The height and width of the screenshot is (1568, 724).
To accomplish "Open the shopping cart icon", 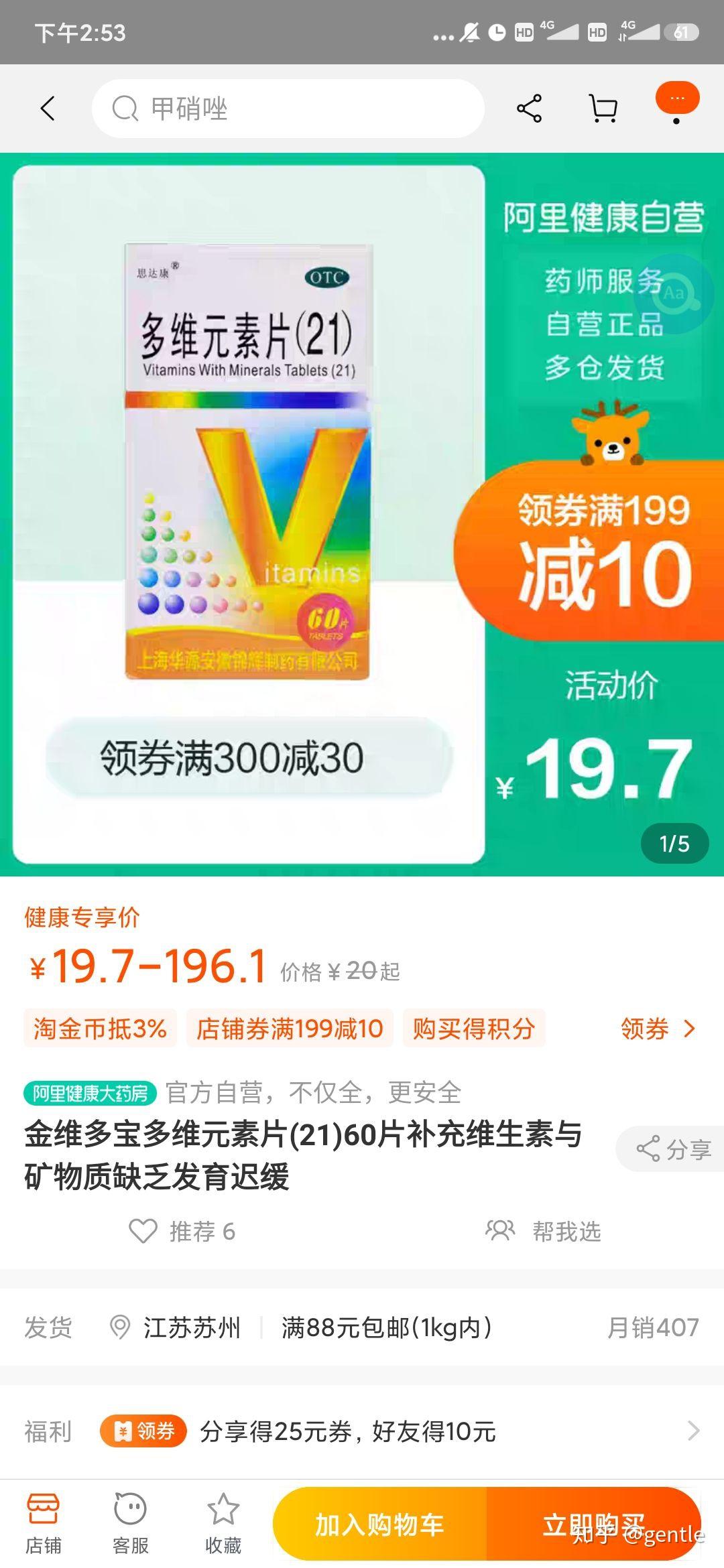I will tap(603, 109).
